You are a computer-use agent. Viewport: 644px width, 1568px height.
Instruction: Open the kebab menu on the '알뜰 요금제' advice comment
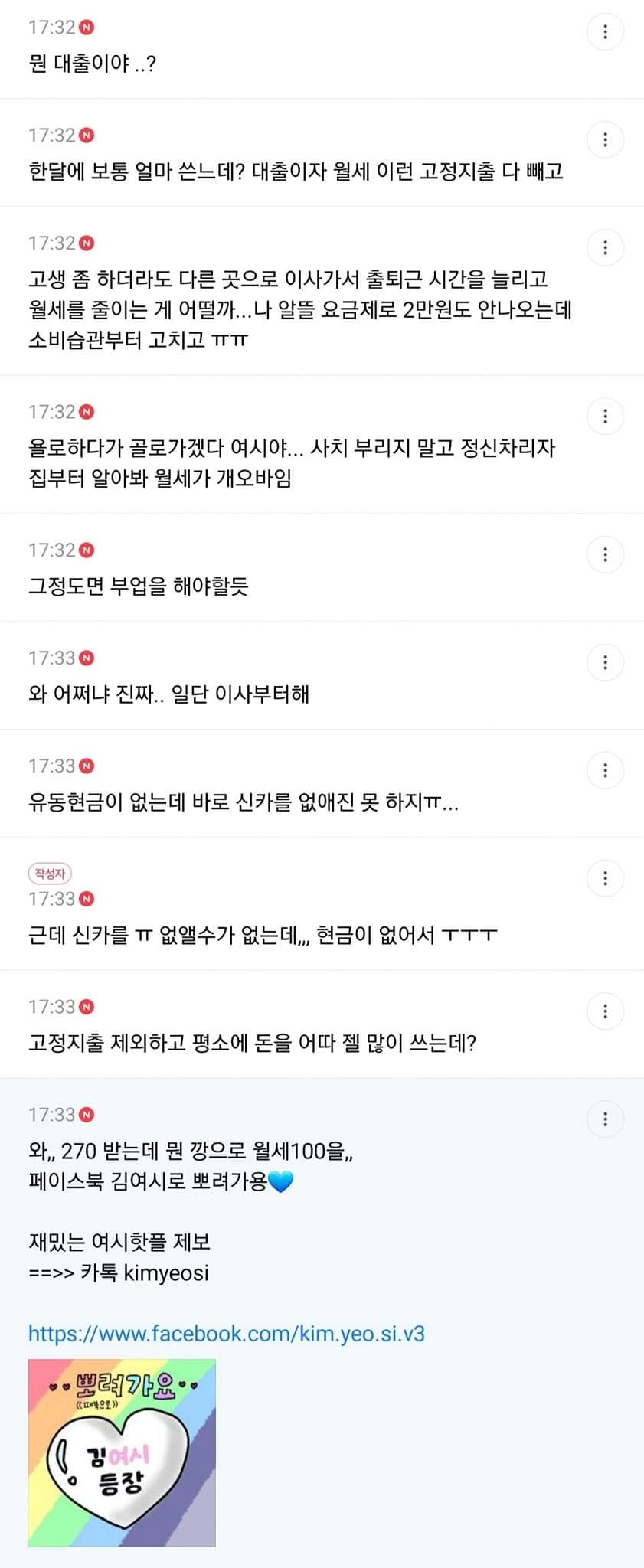click(606, 247)
